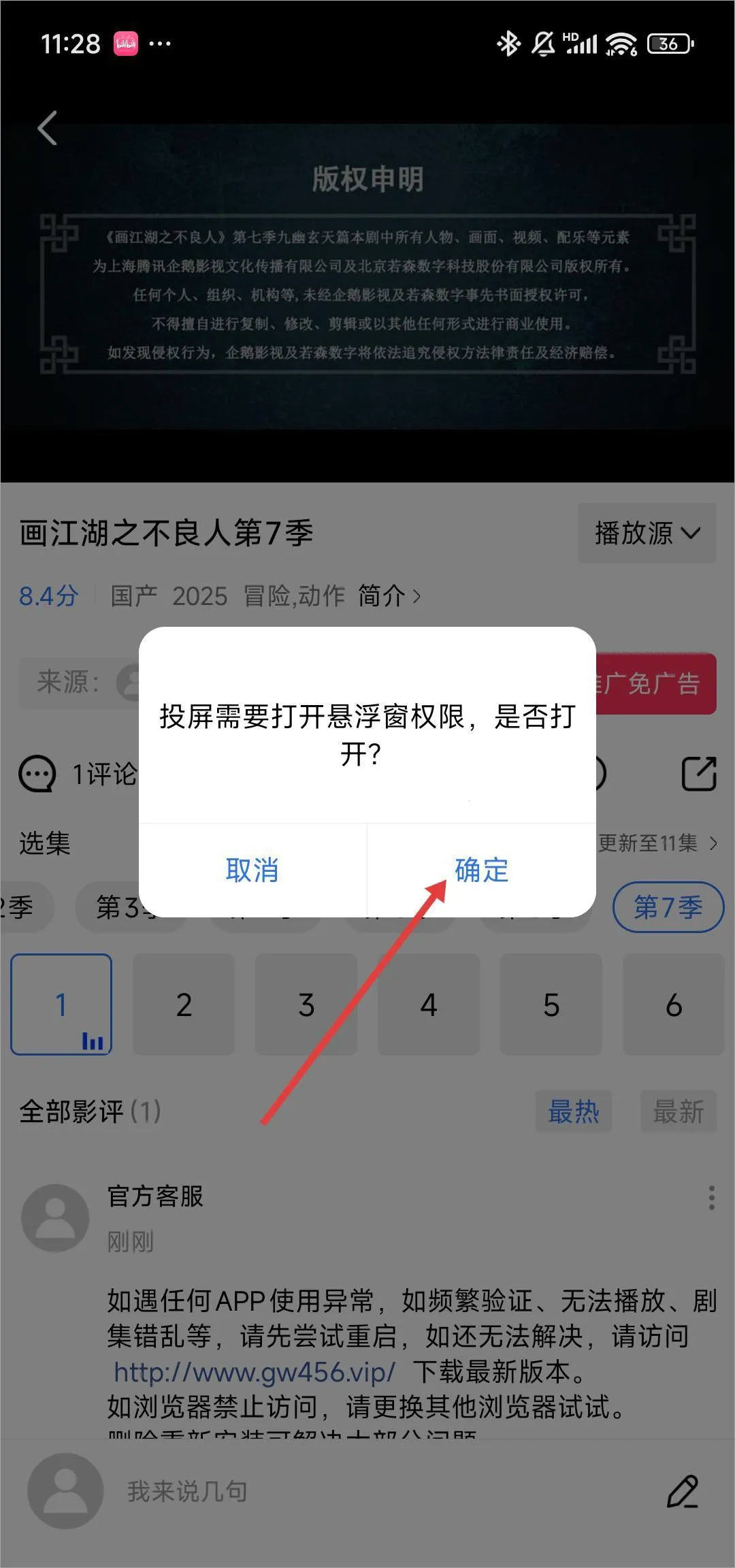Cancel the floating window permission dialog
This screenshot has height=1568, width=735.
tap(252, 870)
